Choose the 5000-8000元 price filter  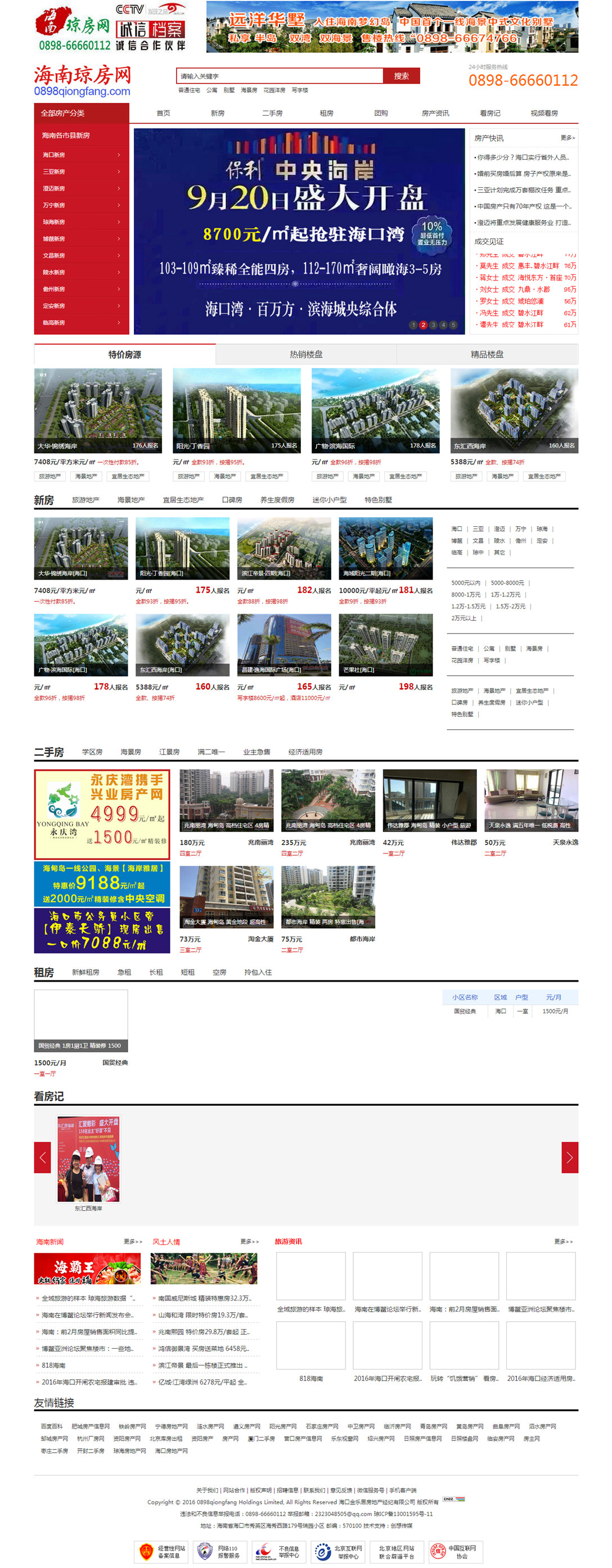click(507, 582)
